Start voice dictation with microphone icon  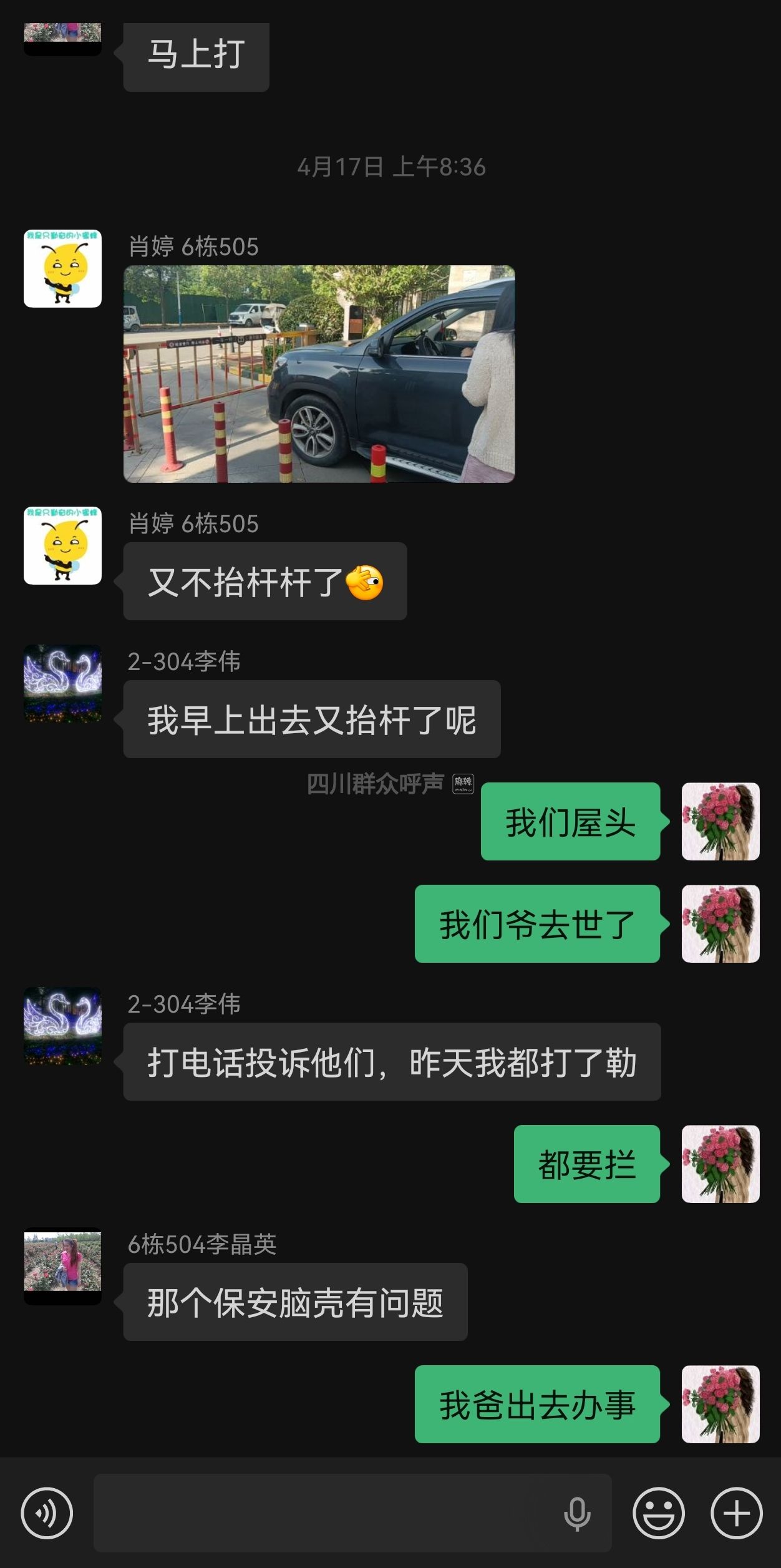point(577,1513)
